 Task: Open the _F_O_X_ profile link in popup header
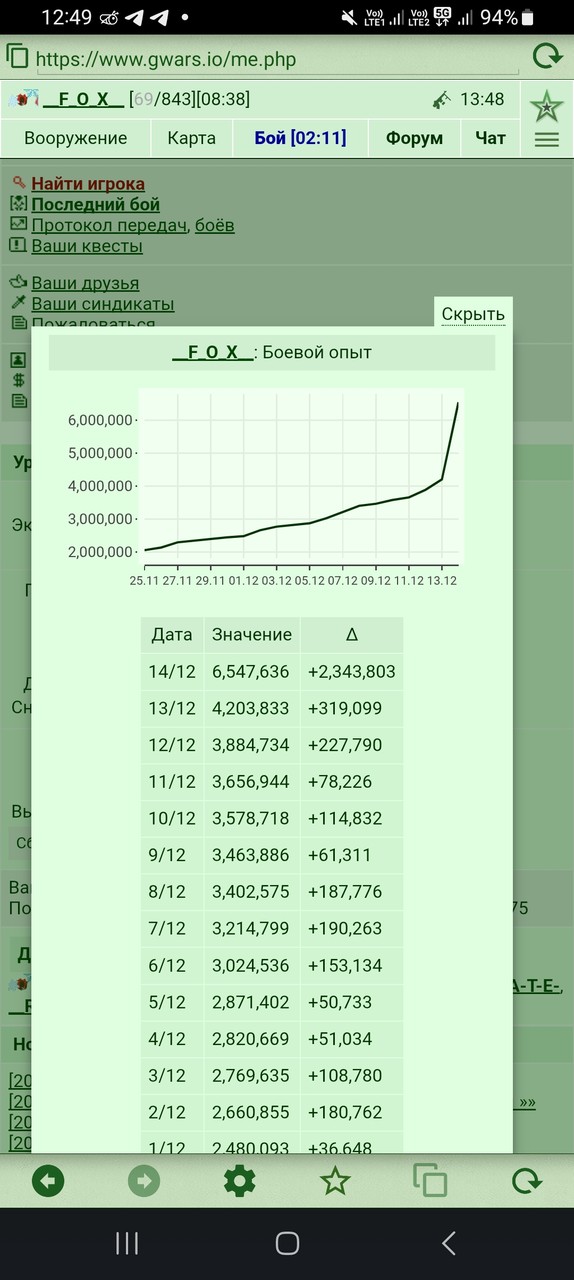click(x=213, y=352)
